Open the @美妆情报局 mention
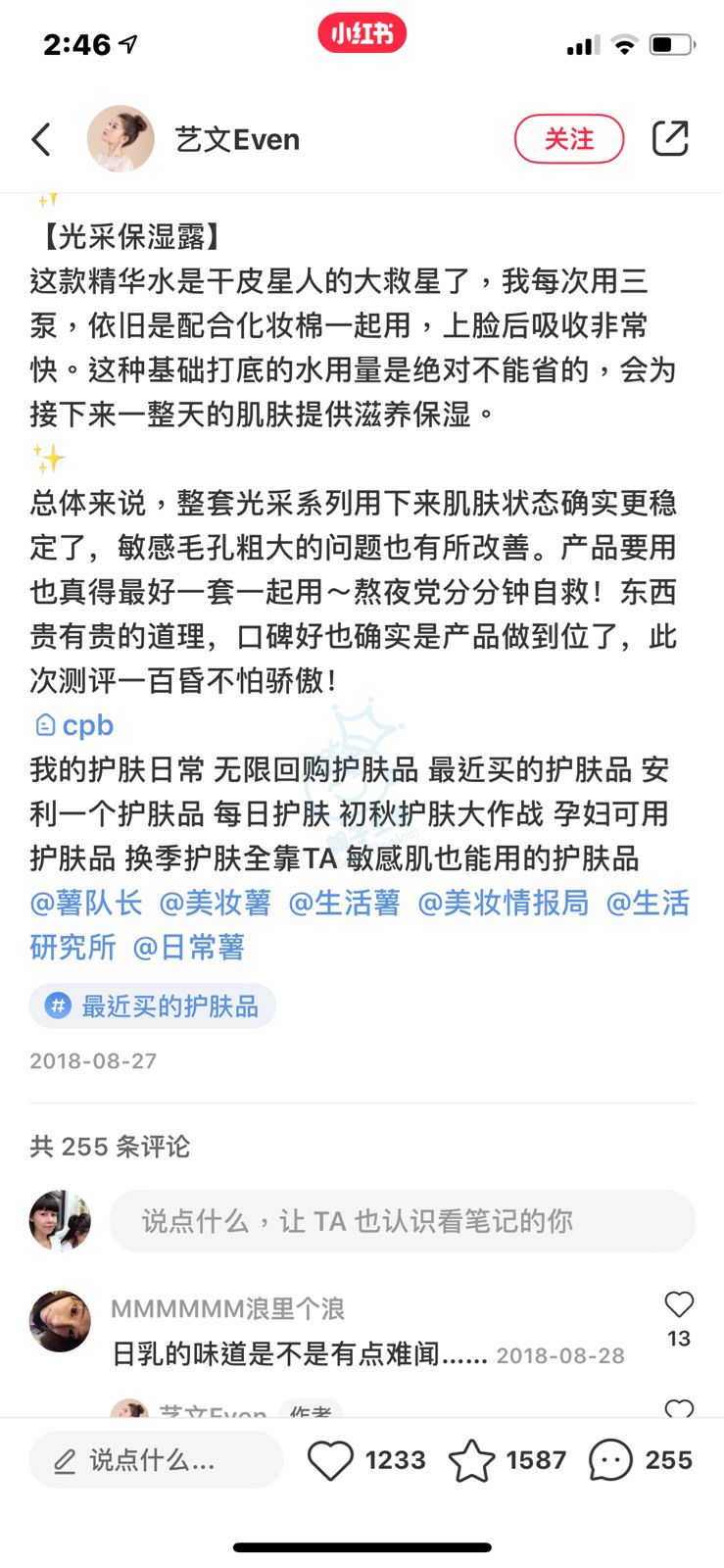The width and height of the screenshot is (724, 1568). [504, 903]
